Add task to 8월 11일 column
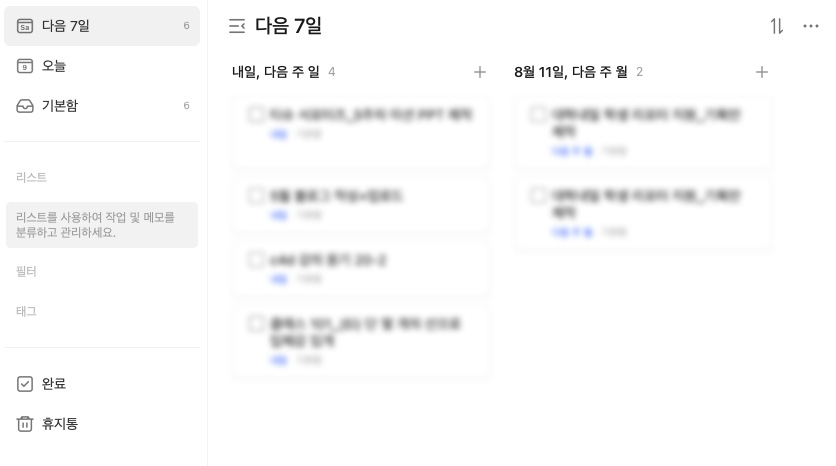 pyautogui.click(x=762, y=72)
